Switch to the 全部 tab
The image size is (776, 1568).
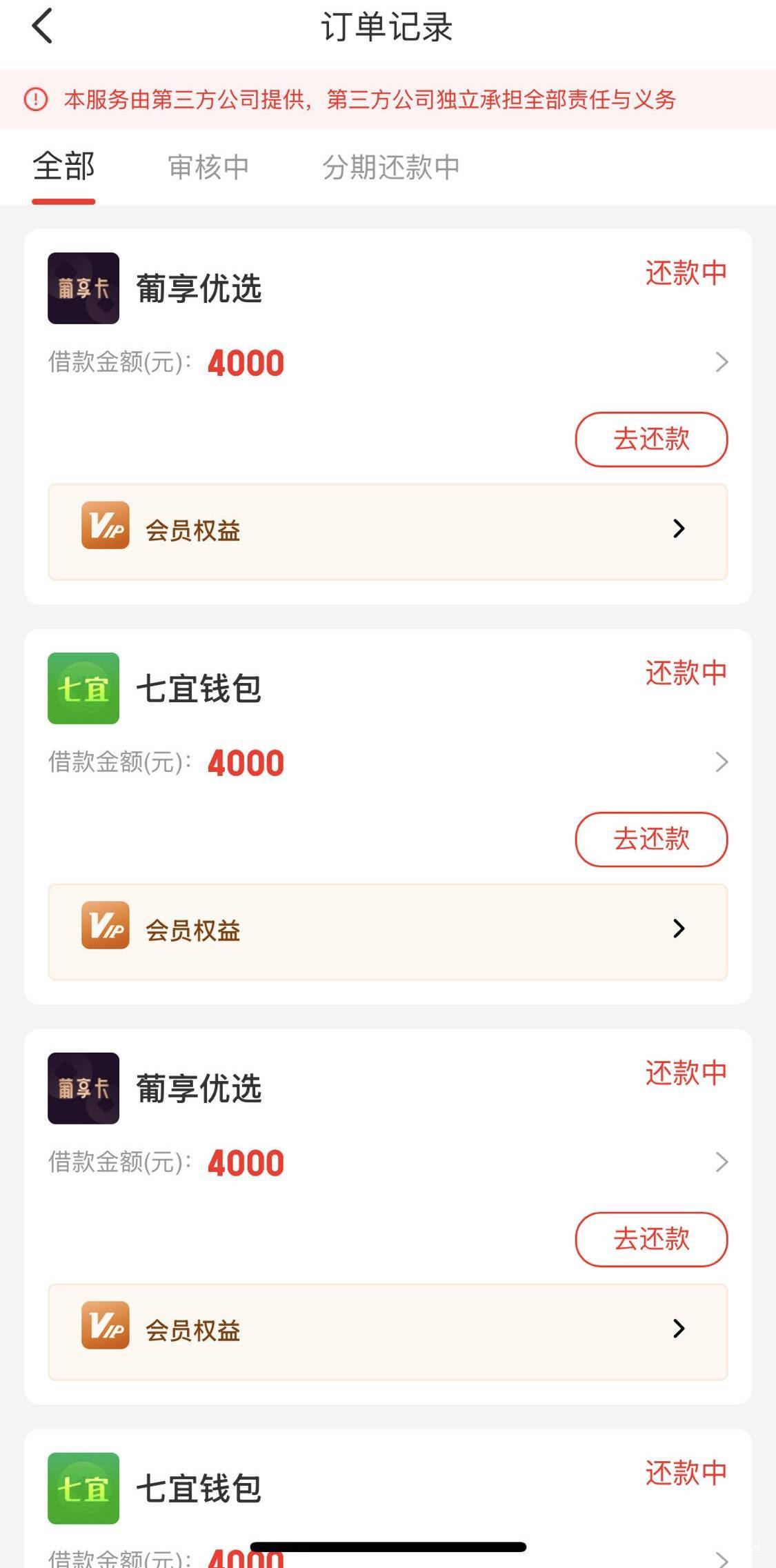(63, 168)
